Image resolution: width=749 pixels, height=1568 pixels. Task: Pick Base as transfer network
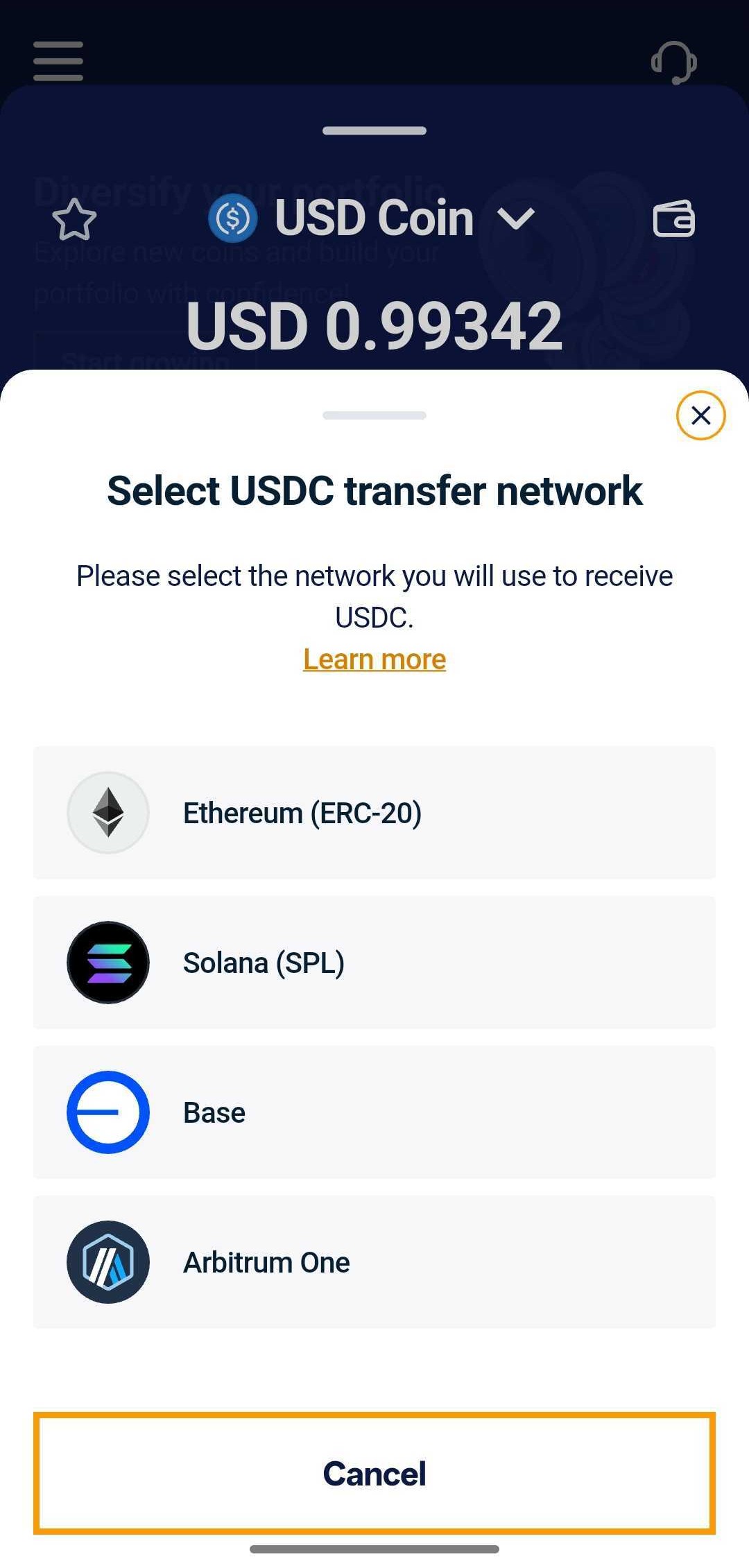click(374, 1112)
